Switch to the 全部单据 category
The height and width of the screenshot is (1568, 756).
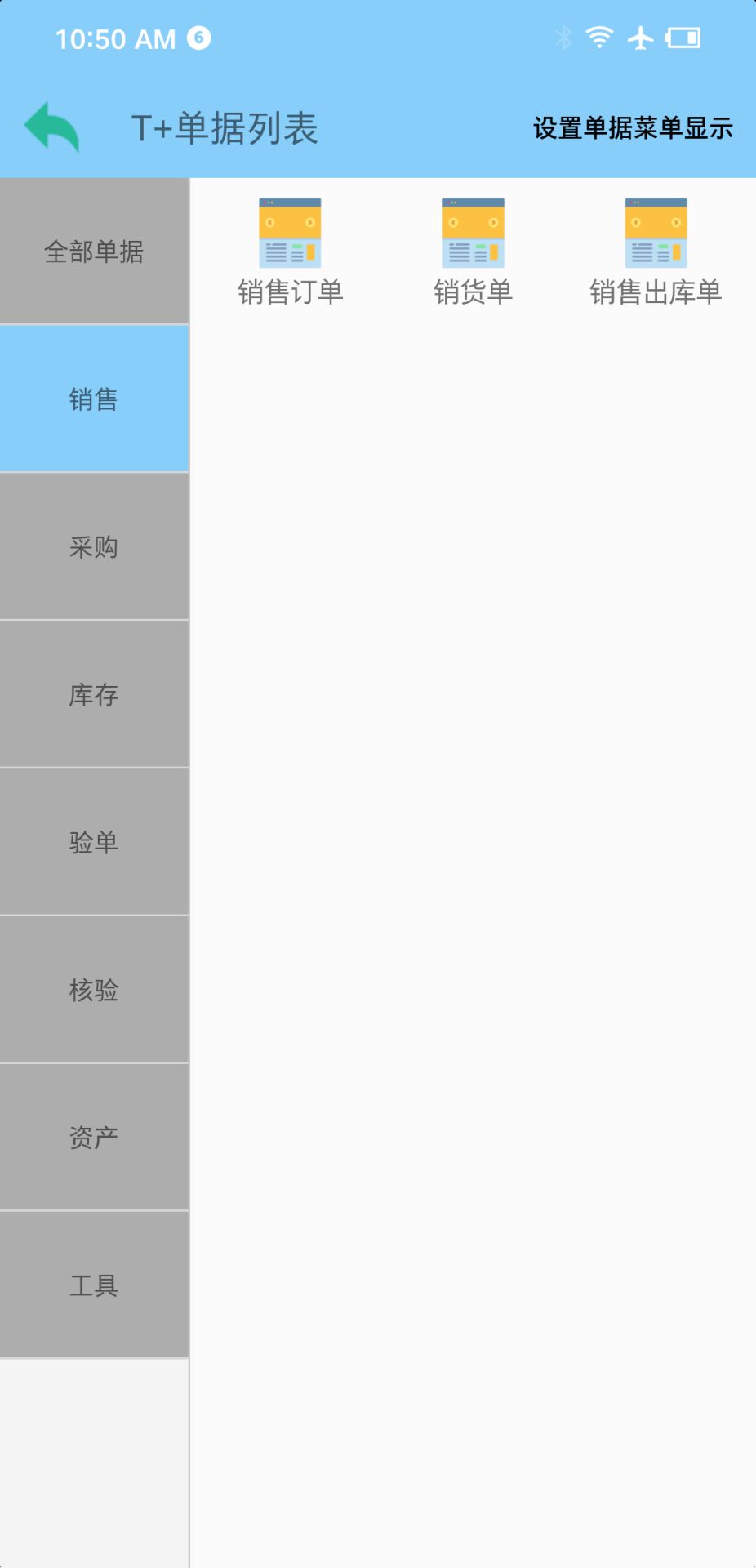(x=94, y=252)
